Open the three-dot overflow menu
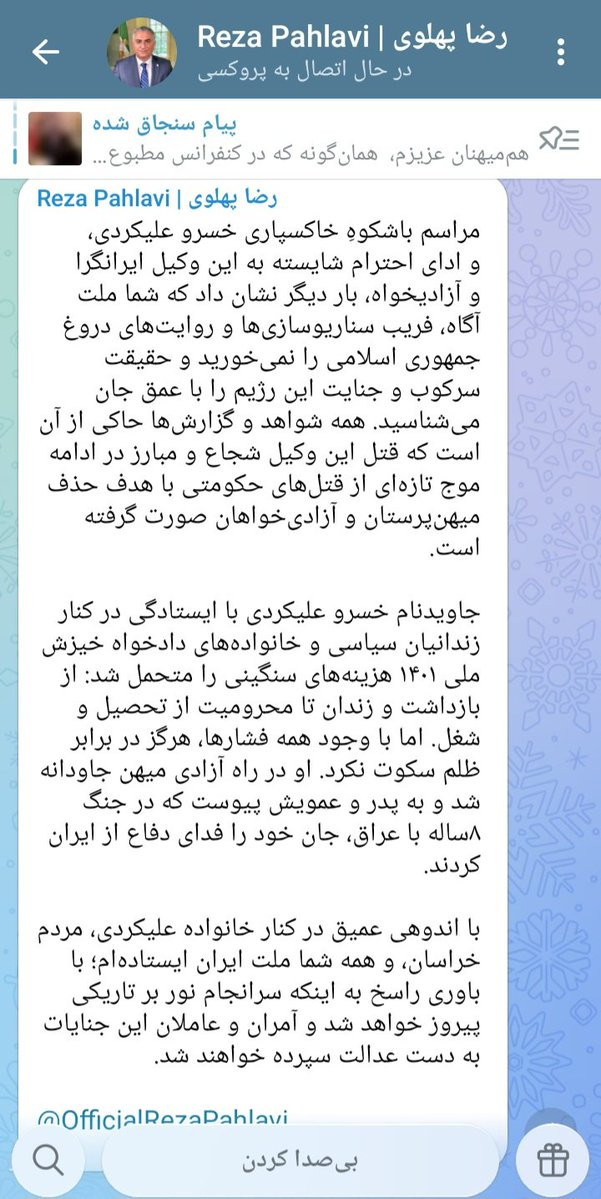Screen dimensions: 601x1199 pyautogui.click(x=561, y=51)
